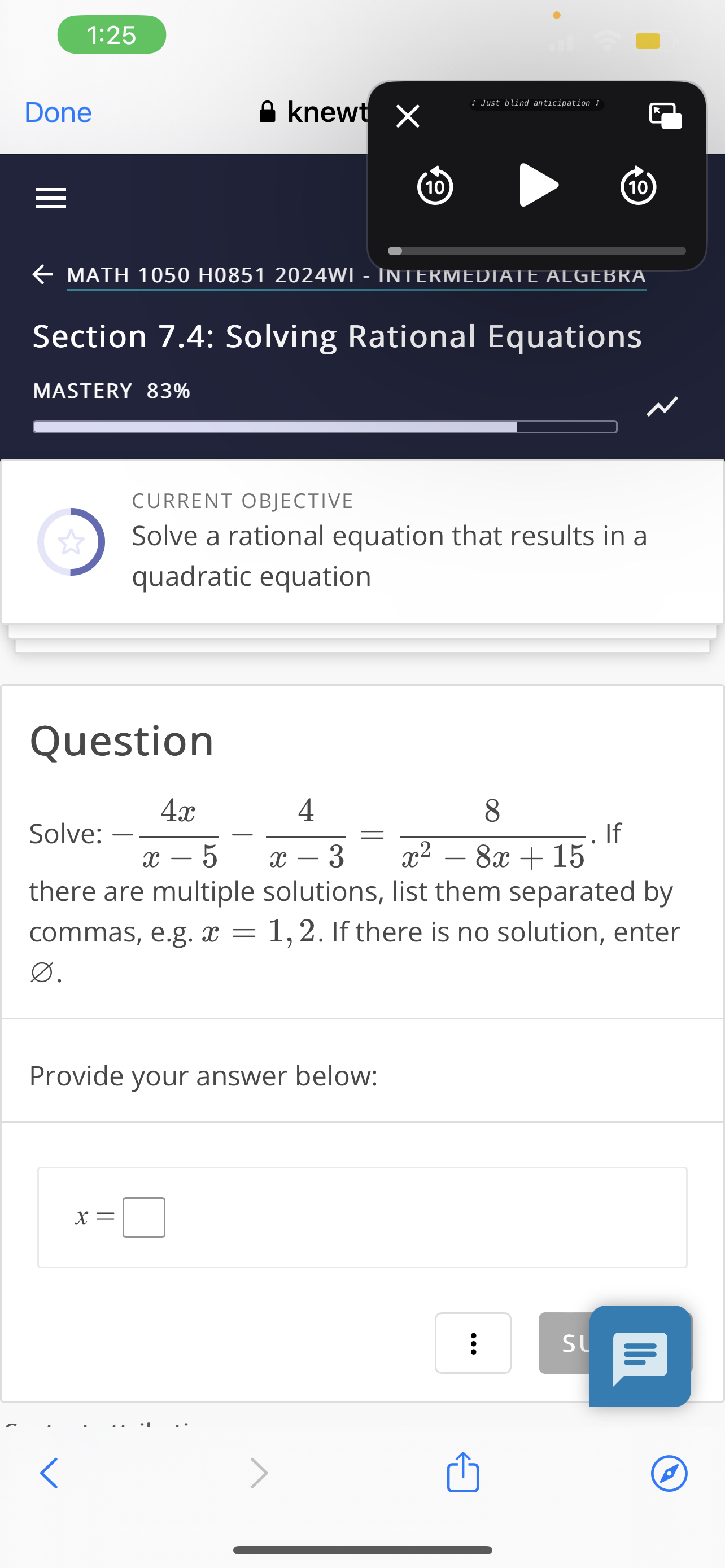View the mastery progress trend icon

point(662,406)
